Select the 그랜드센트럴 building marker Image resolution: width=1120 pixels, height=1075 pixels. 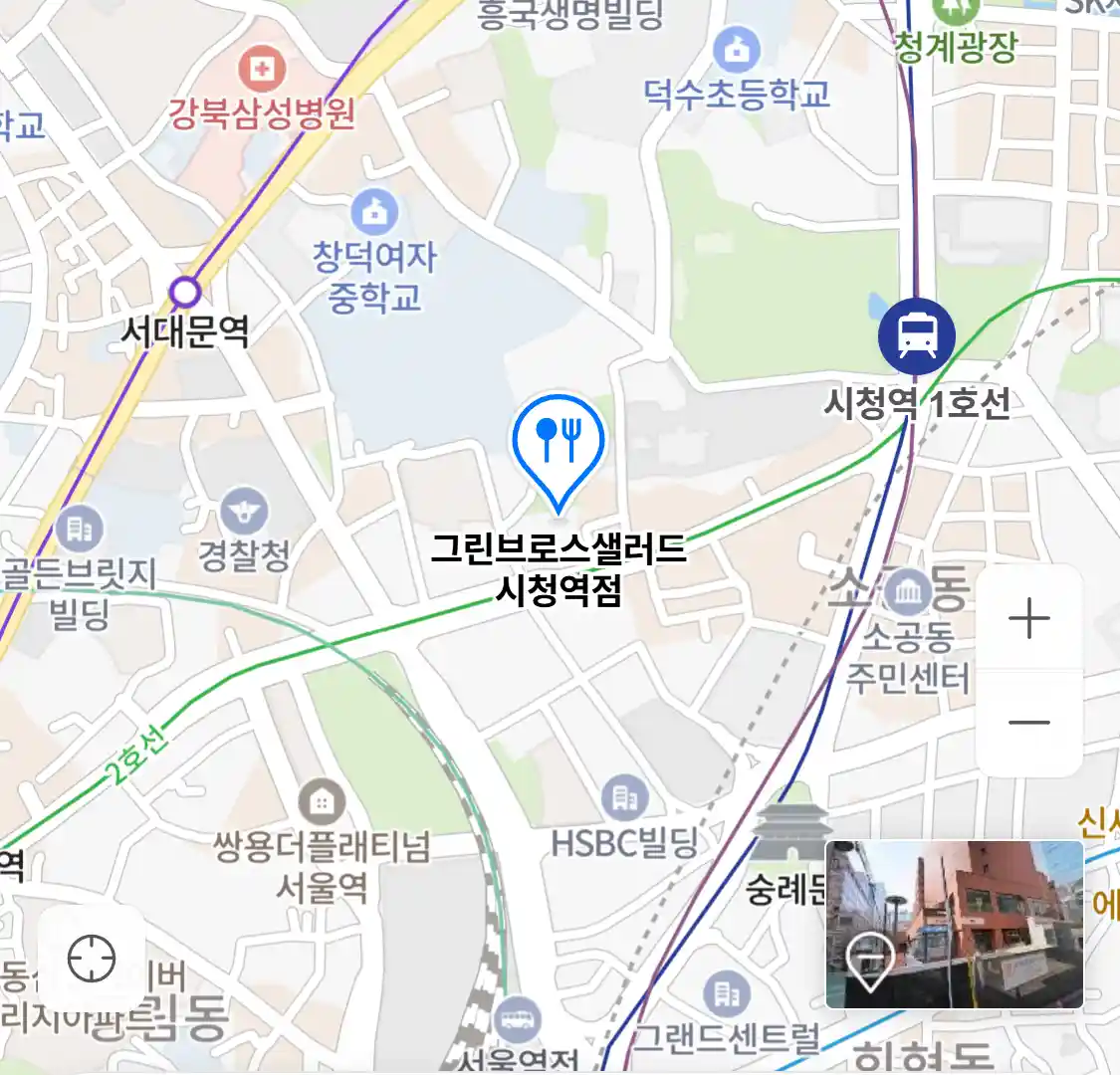727,993
